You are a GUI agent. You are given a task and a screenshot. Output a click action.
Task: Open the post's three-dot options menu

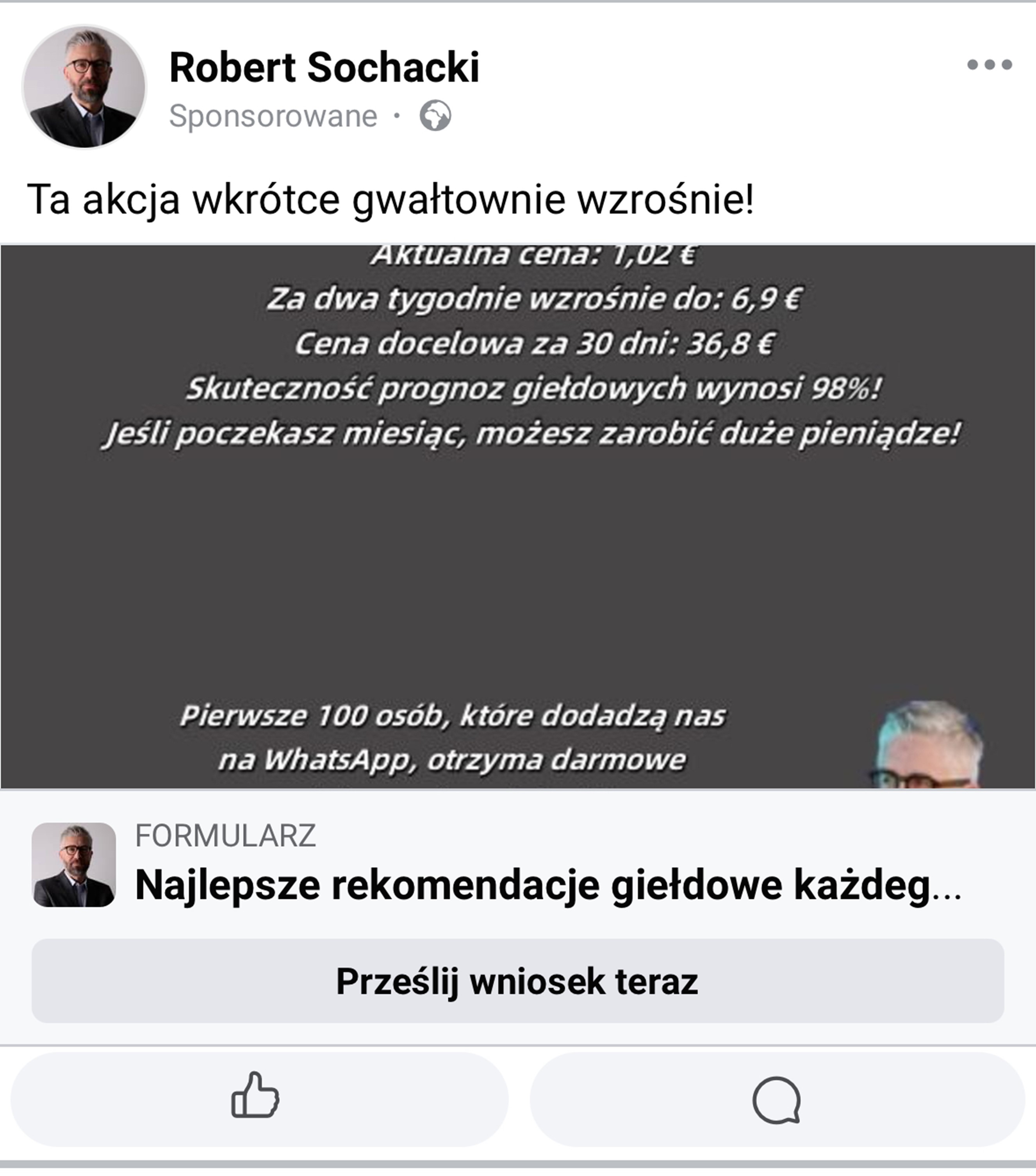(989, 64)
